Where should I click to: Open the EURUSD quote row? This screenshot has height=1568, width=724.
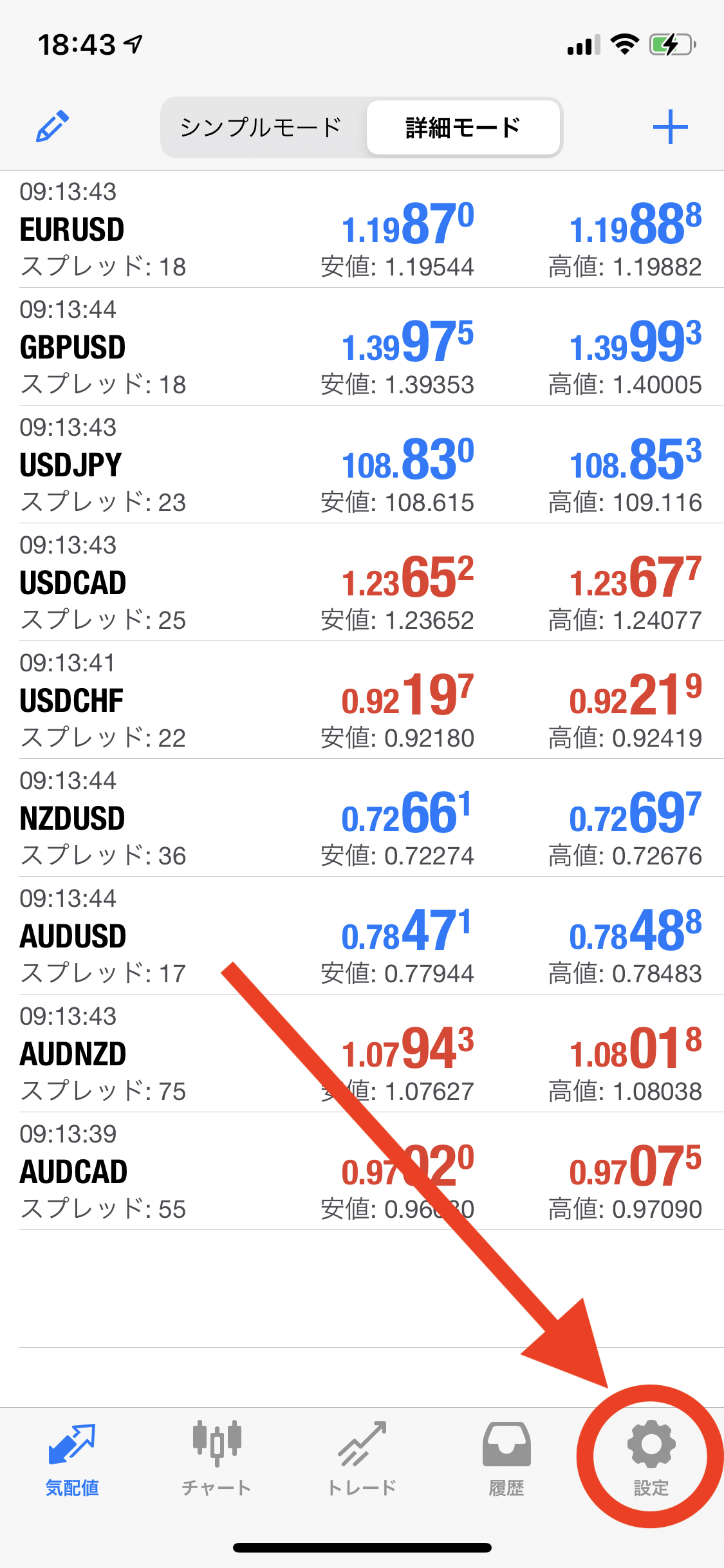[362, 229]
